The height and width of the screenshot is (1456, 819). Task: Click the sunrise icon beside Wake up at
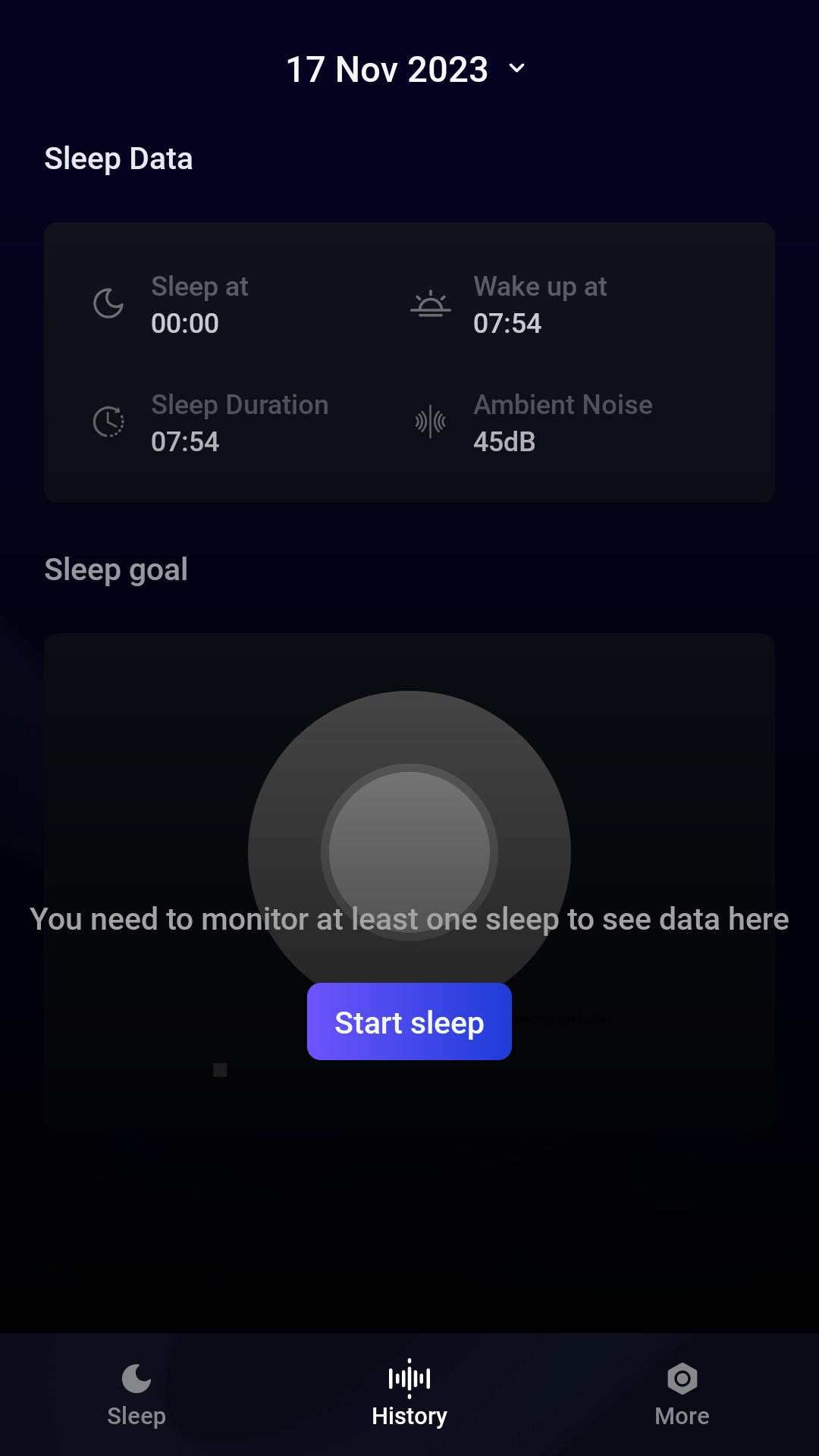tap(429, 303)
